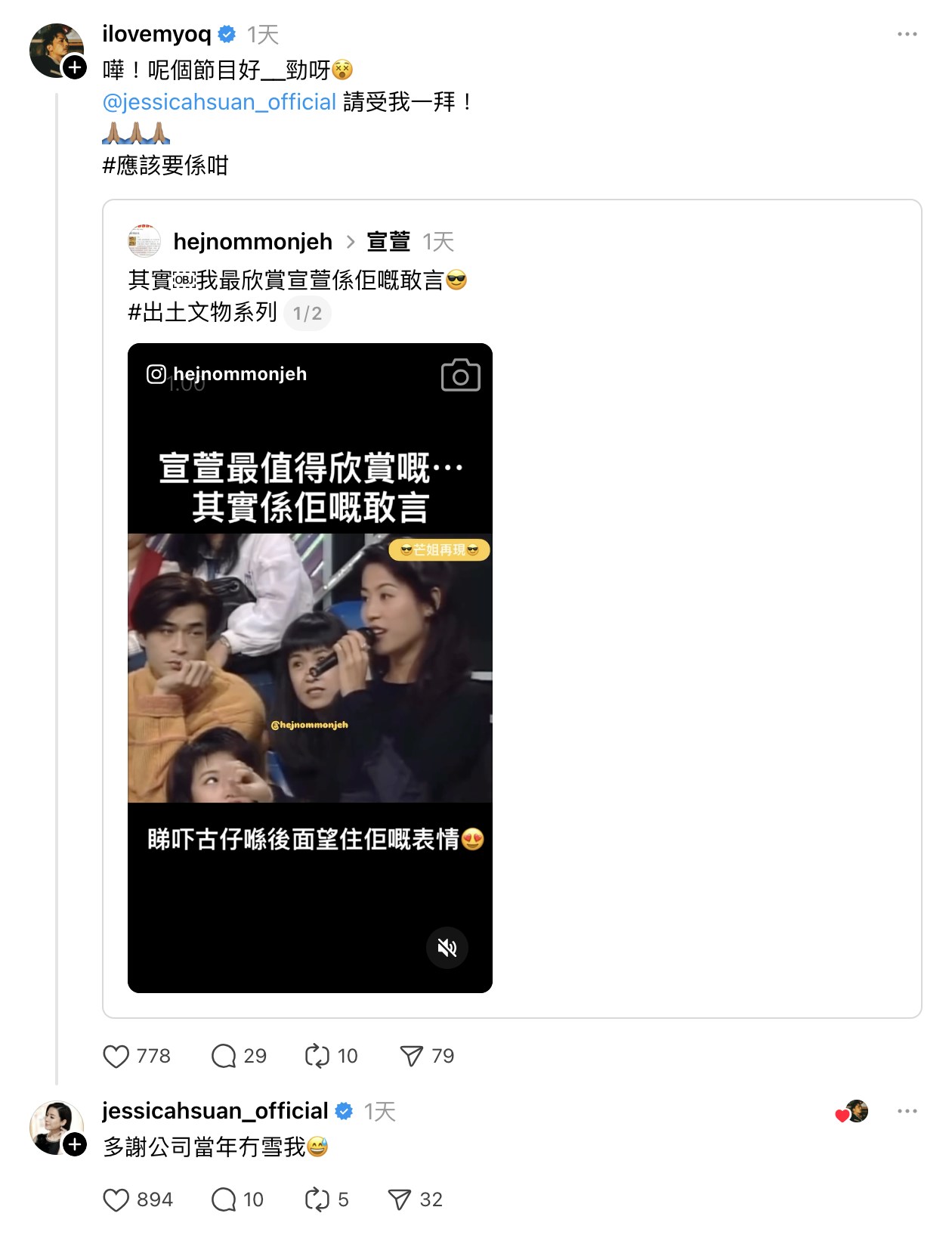Share ilovemyoq's post

(412, 1056)
